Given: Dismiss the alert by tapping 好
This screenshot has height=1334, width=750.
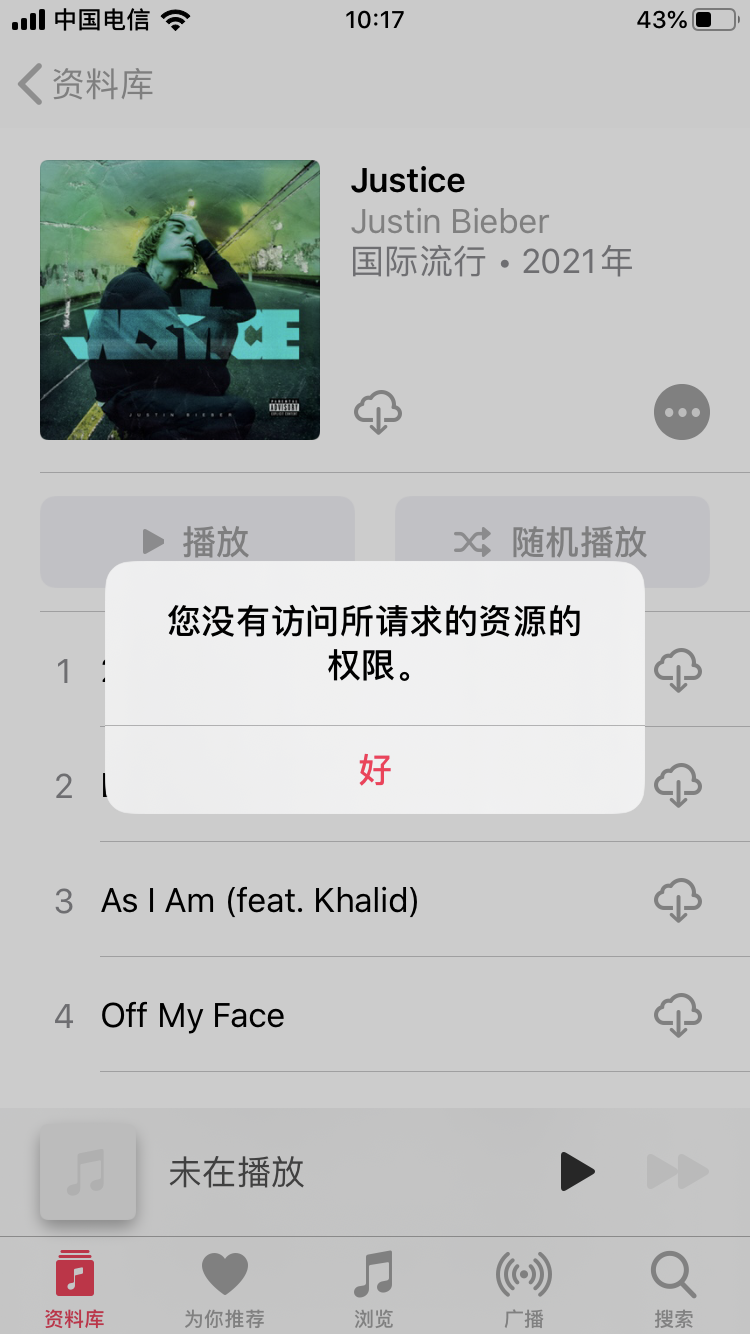Looking at the screenshot, I should coord(375,769).
